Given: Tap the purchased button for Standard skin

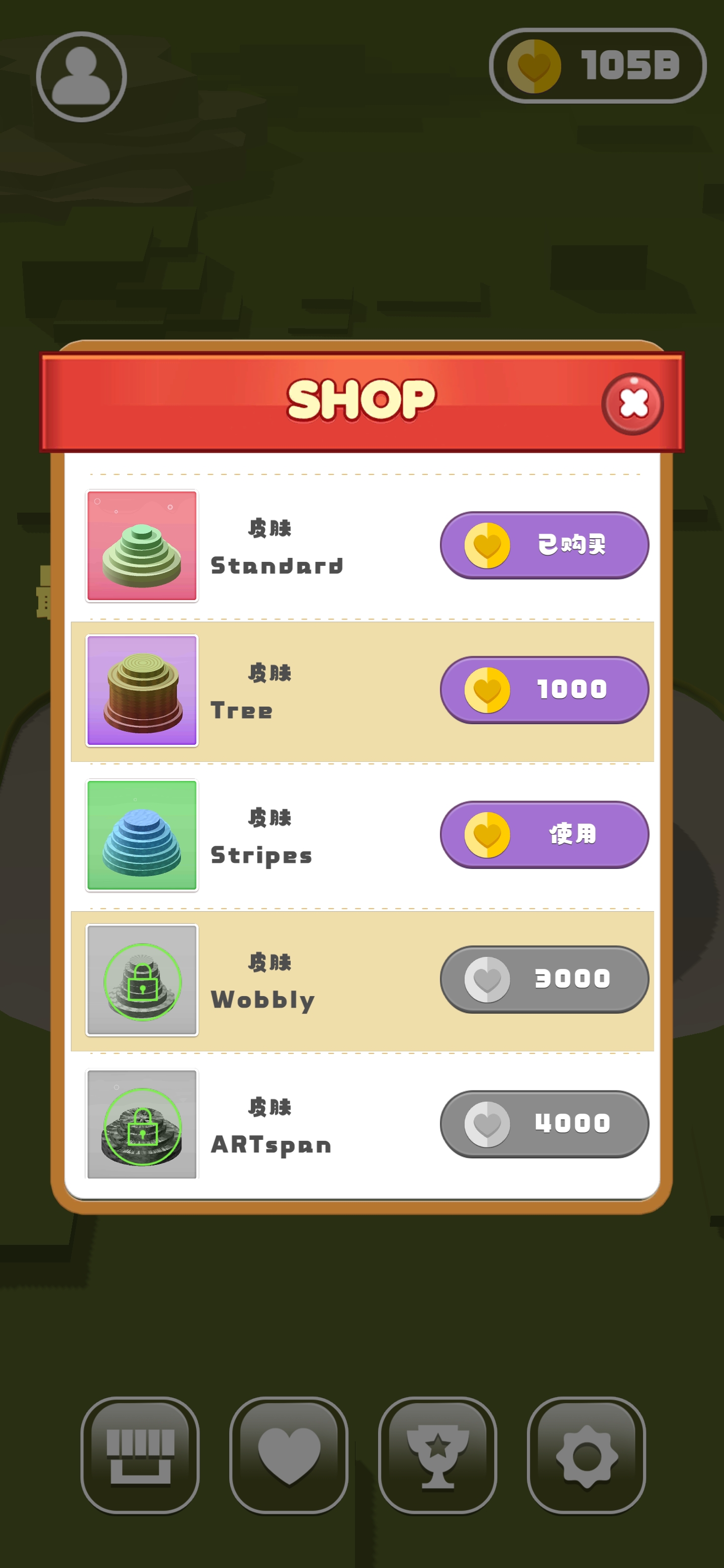Looking at the screenshot, I should (545, 545).
